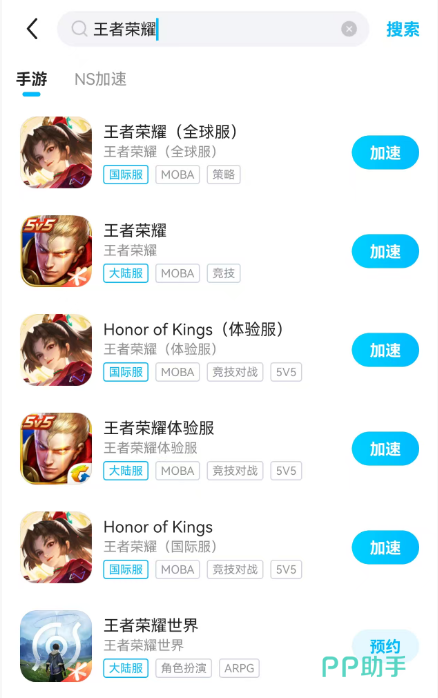Accelerate Honor of Kings 王者荣耀（国际服）
Viewport: 438px width, 698px height.
385,548
